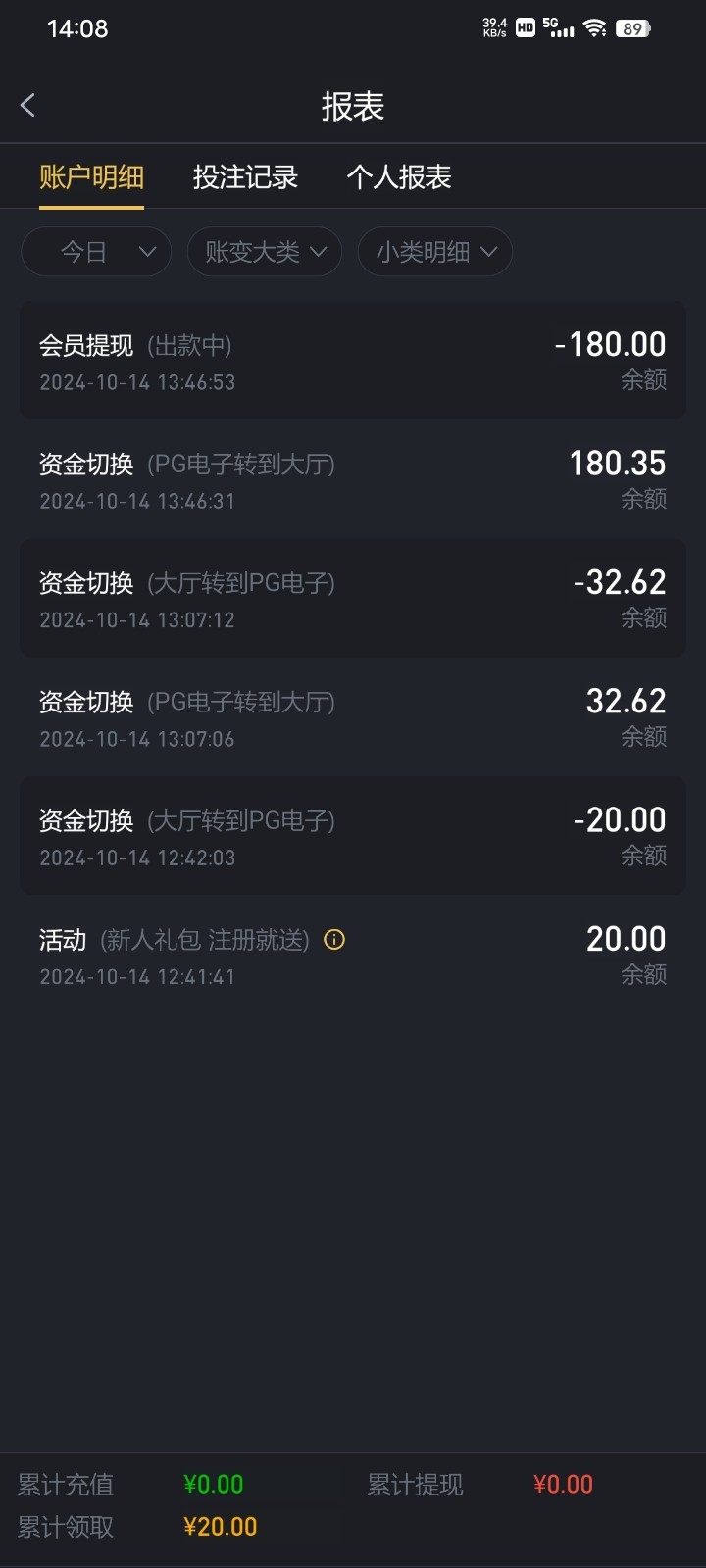Screen dimensions: 706x1568
Task: Tap the back arrow icon
Action: point(27,104)
